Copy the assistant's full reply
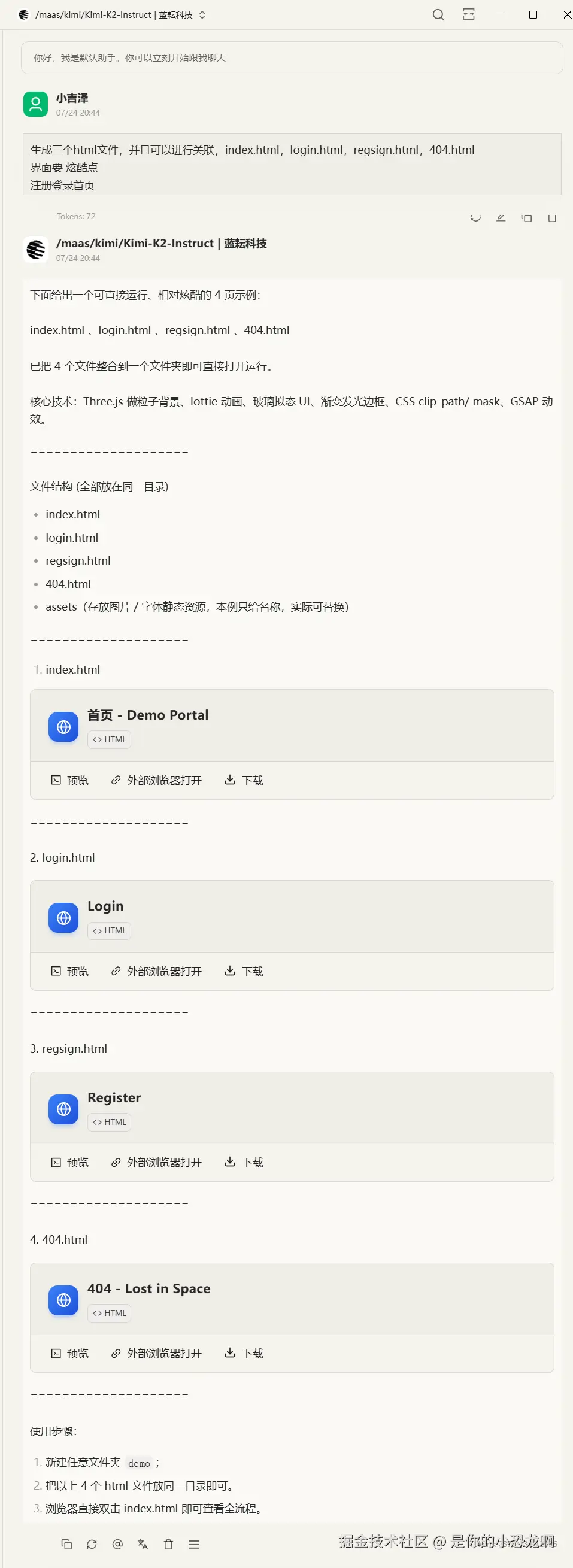 66,1544
